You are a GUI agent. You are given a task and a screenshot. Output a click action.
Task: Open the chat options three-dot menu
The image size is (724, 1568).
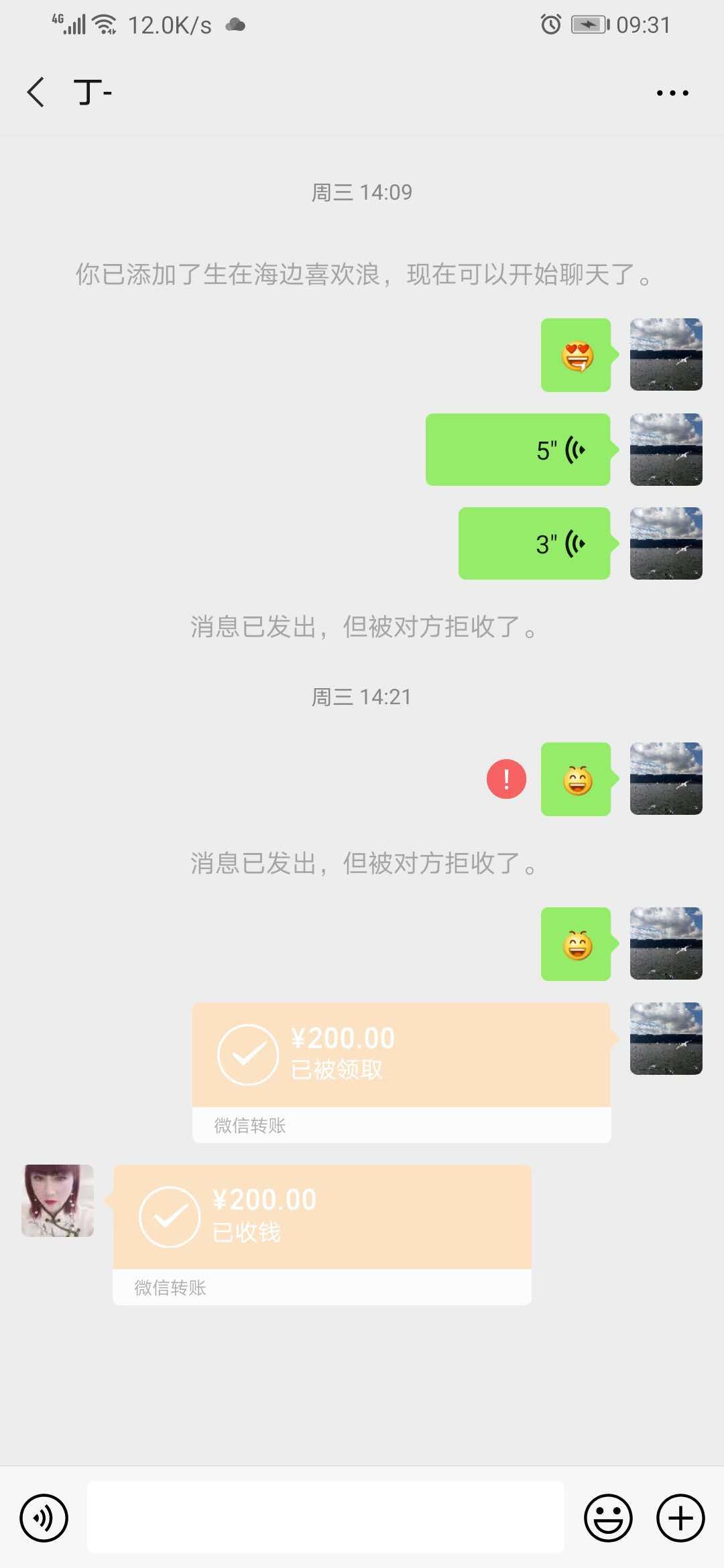tap(672, 92)
